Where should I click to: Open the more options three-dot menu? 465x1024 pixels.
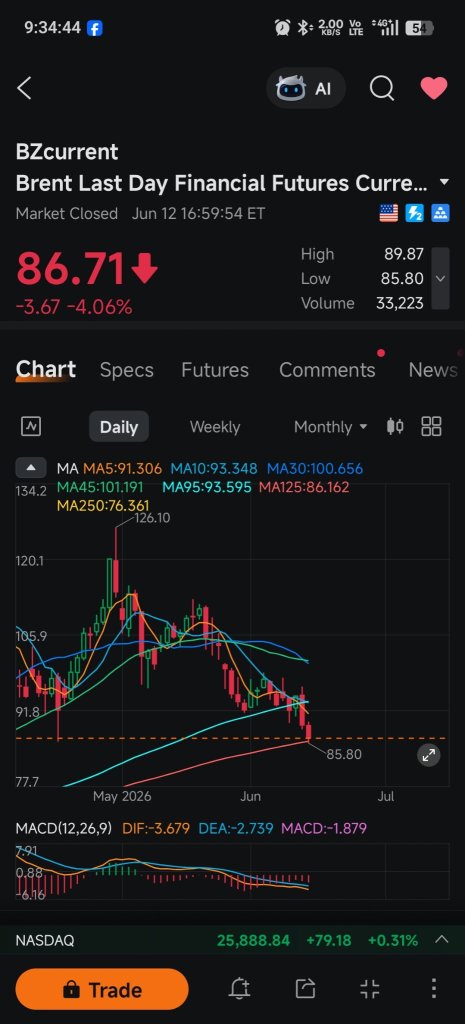coord(434,989)
